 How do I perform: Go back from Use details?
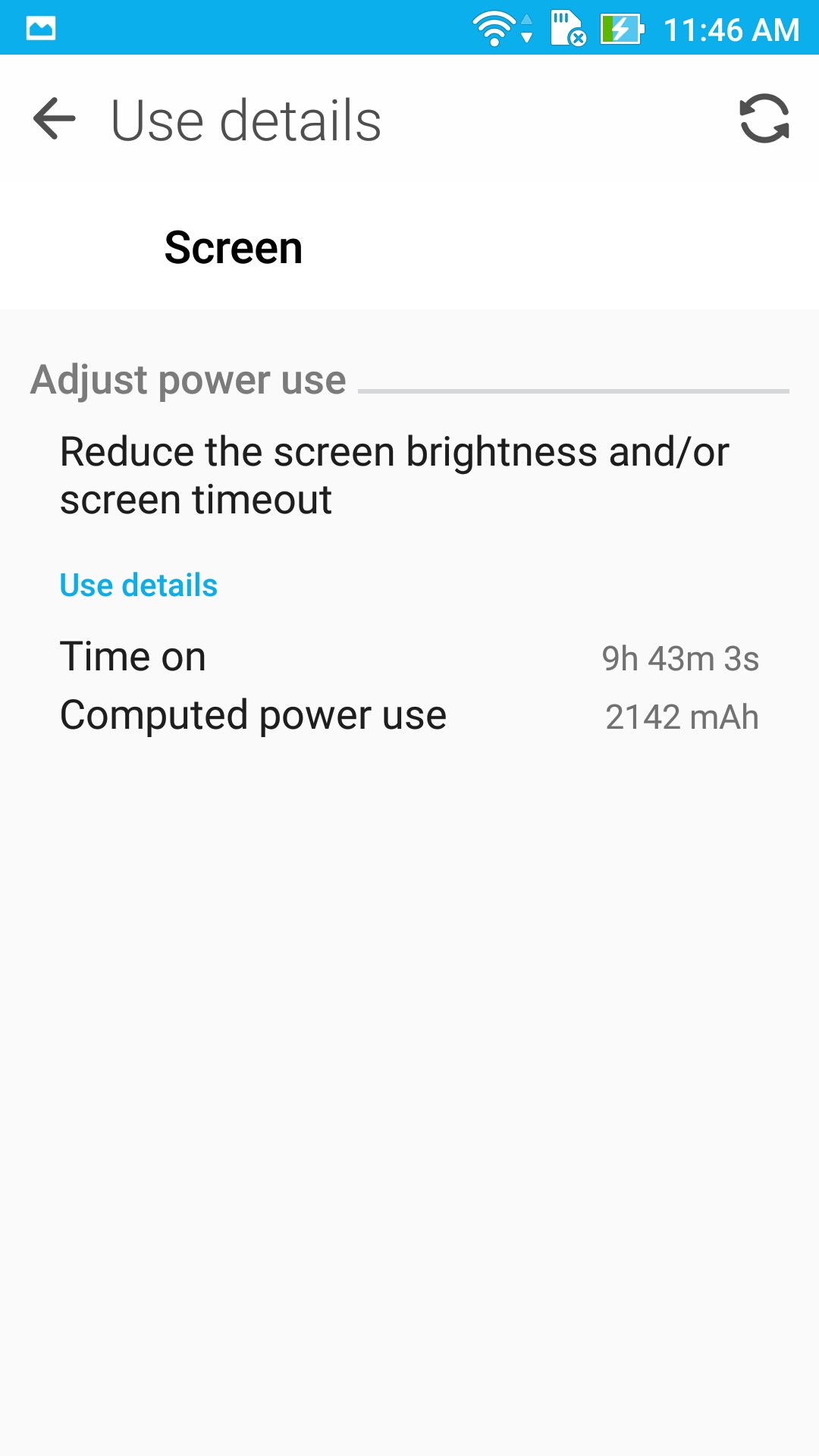coord(55,119)
